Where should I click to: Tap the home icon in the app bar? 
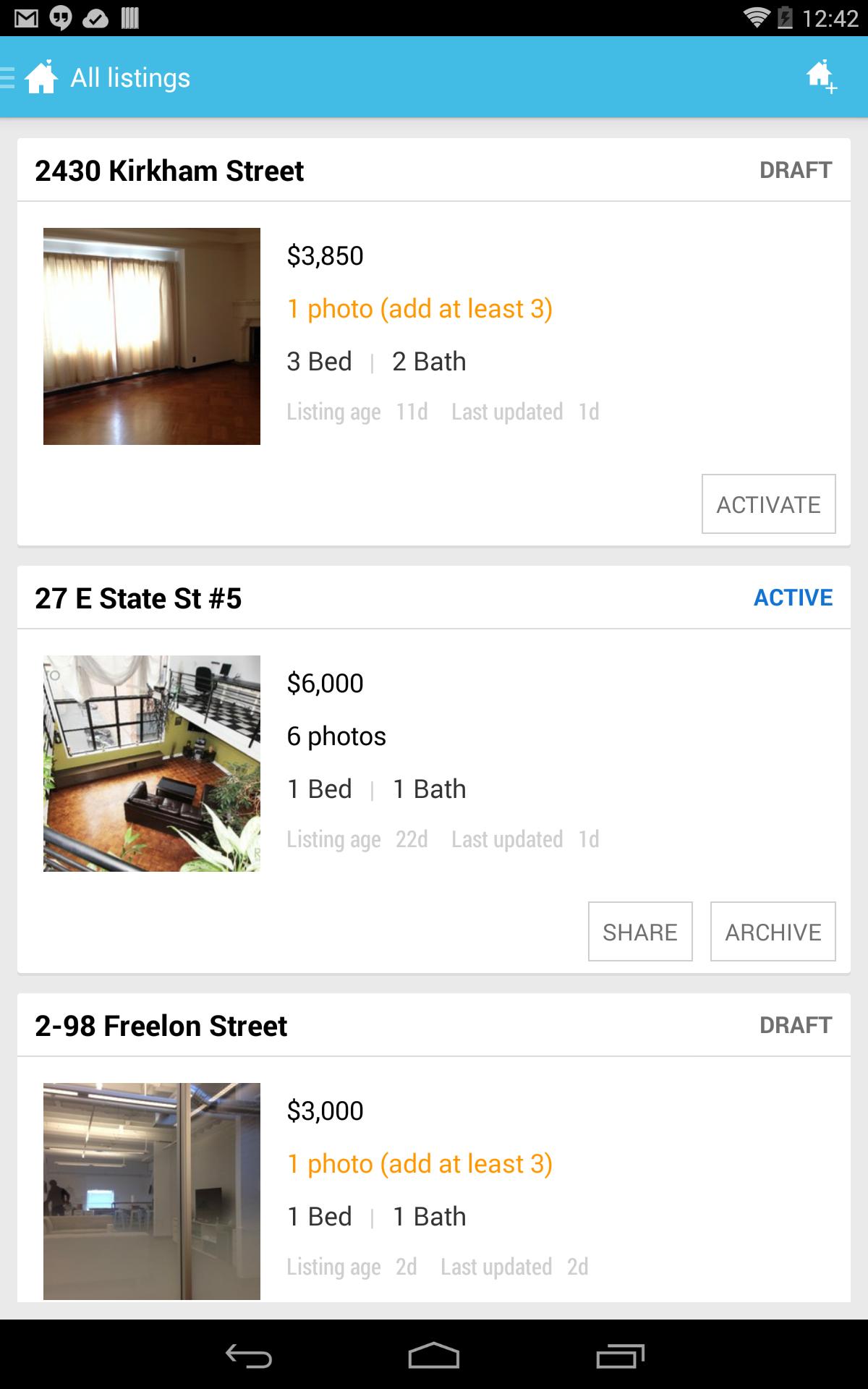click(41, 77)
